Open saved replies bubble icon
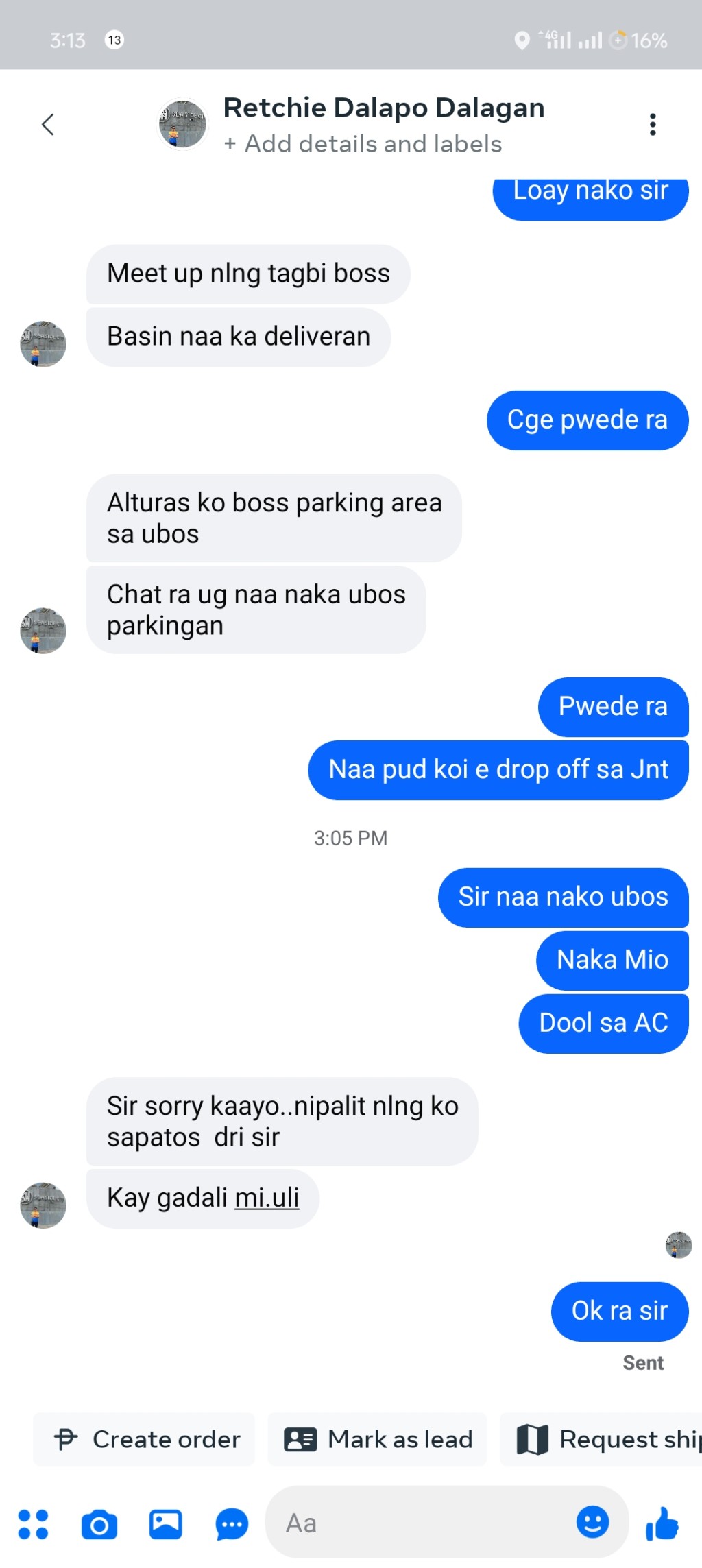The height and width of the screenshot is (1568, 702). [x=232, y=1524]
